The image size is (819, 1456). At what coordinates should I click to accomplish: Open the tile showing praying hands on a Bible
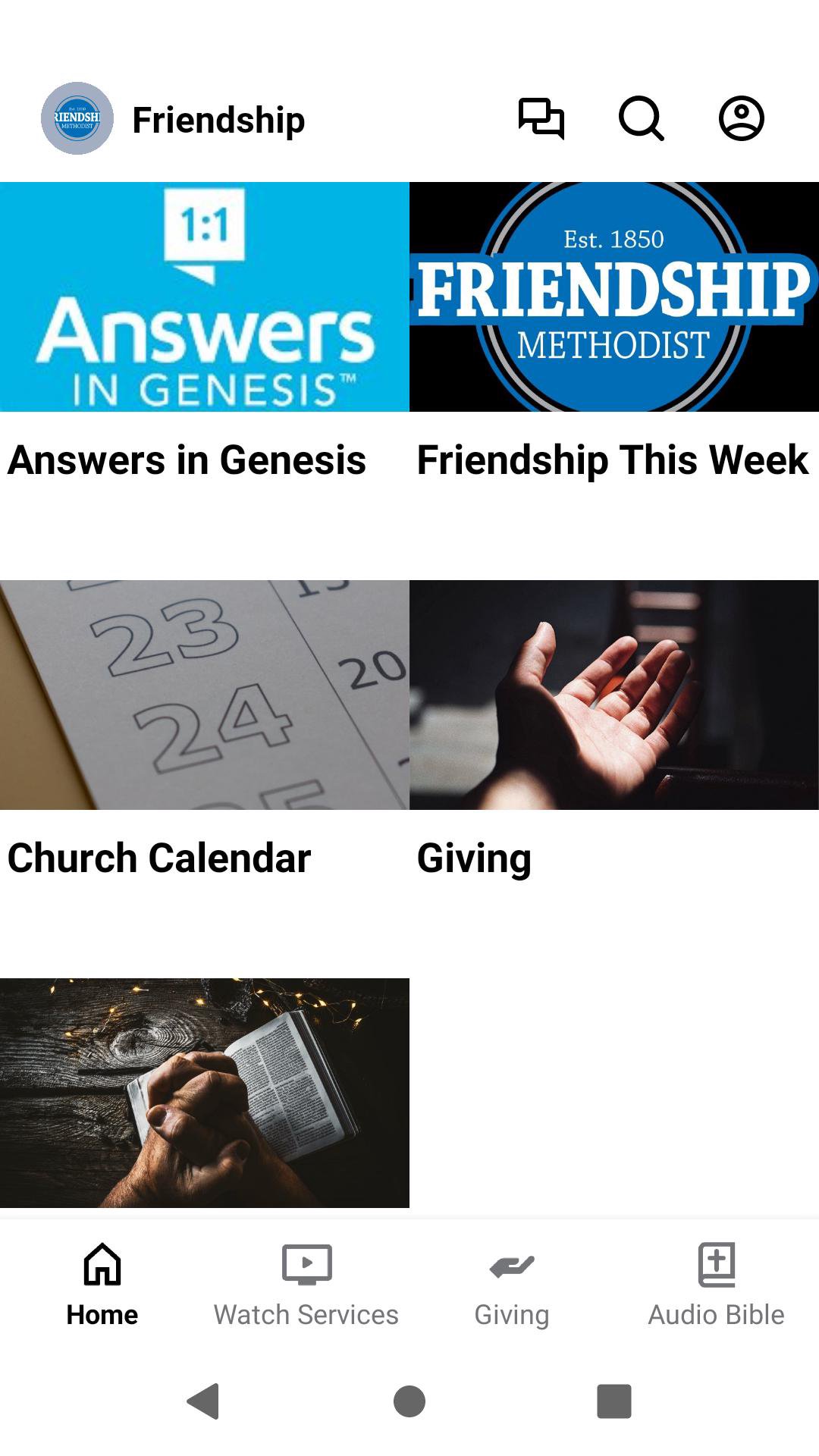tap(205, 1093)
